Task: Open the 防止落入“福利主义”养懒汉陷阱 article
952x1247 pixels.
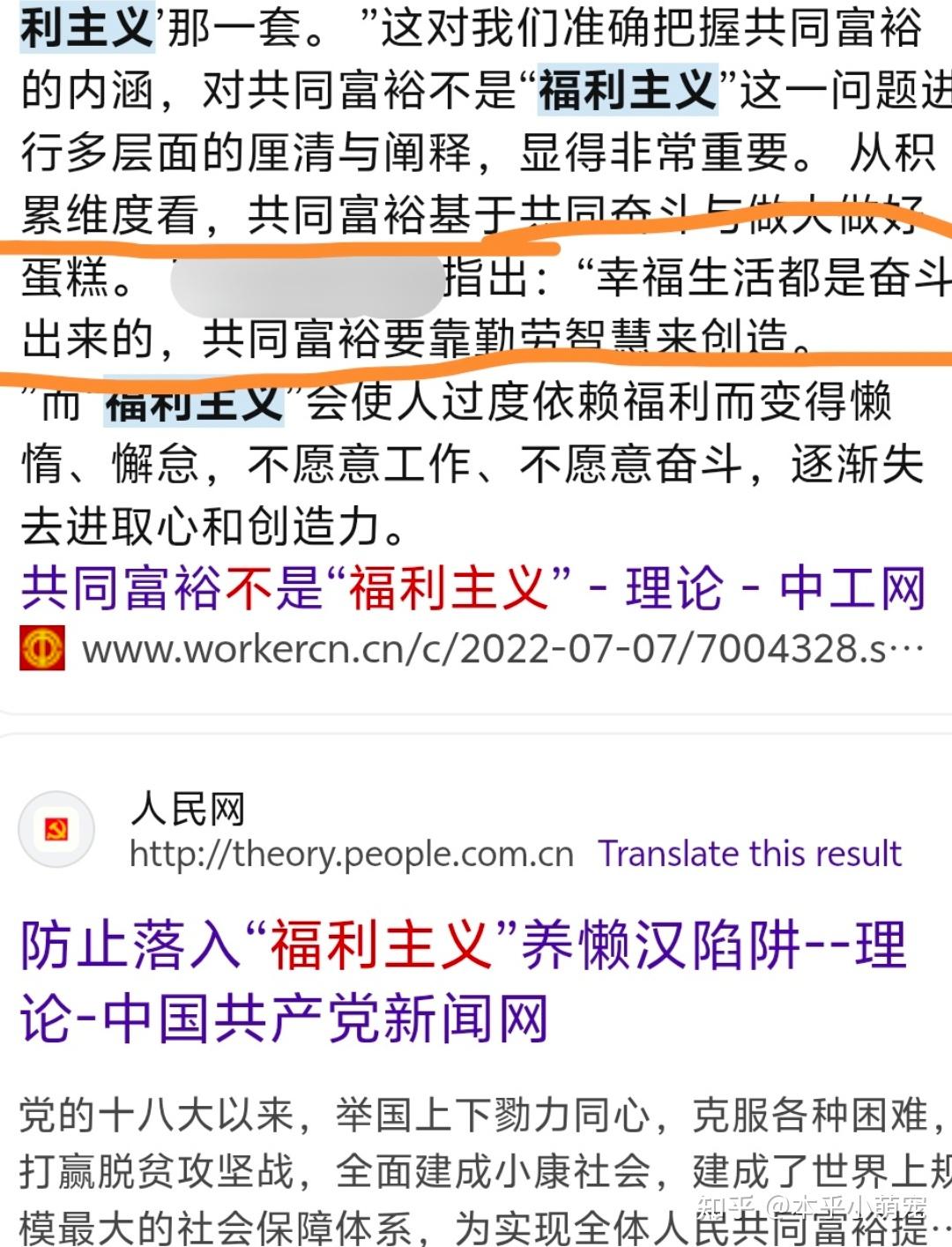Action: (462, 982)
